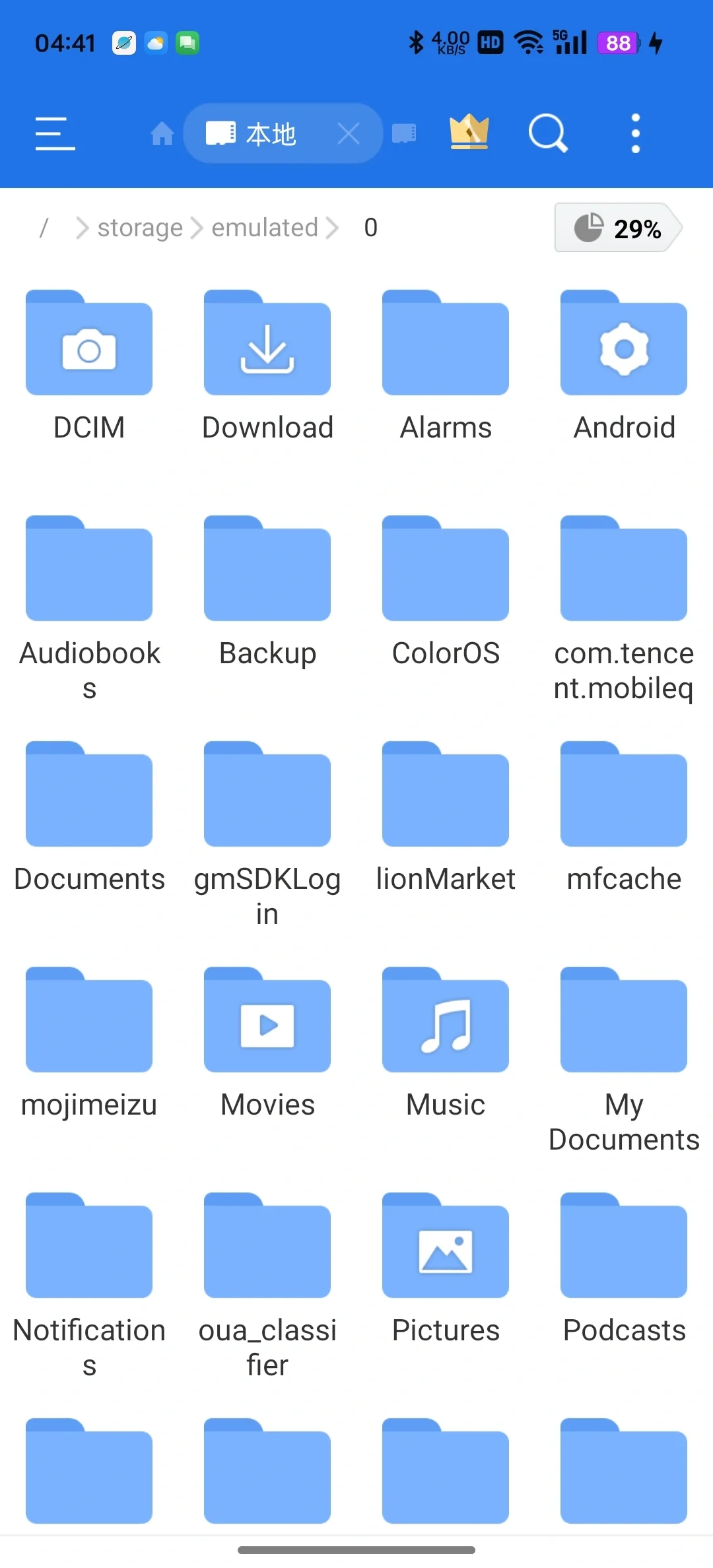Search files with the magnifier icon
The height and width of the screenshot is (1568, 713).
click(x=548, y=133)
